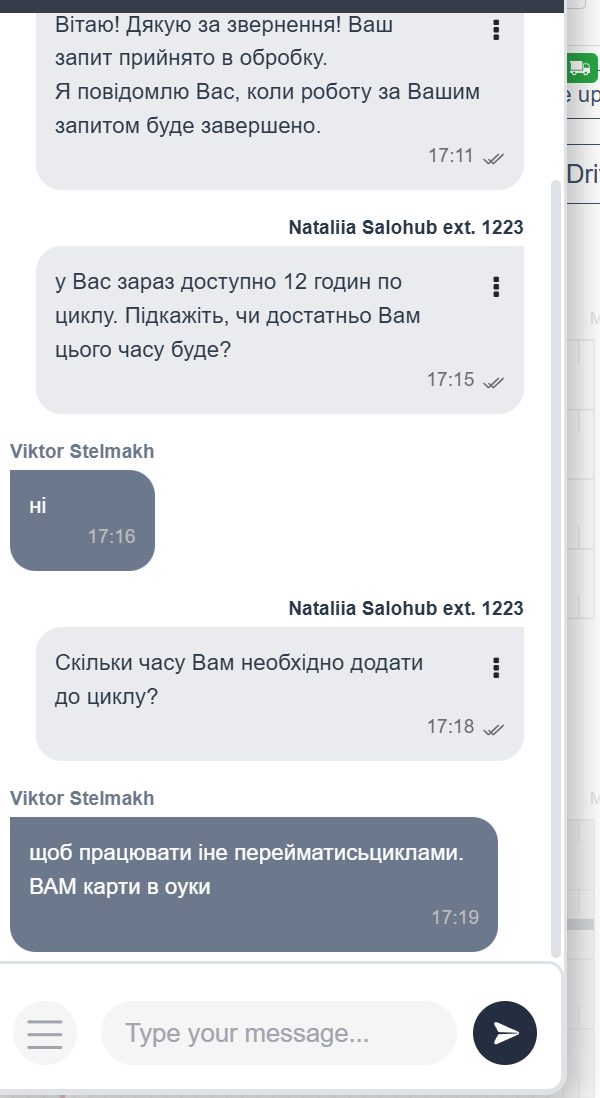Open options for the 'Скільки часу Вам необхідно' message
The image size is (600, 1098).
tap(496, 668)
